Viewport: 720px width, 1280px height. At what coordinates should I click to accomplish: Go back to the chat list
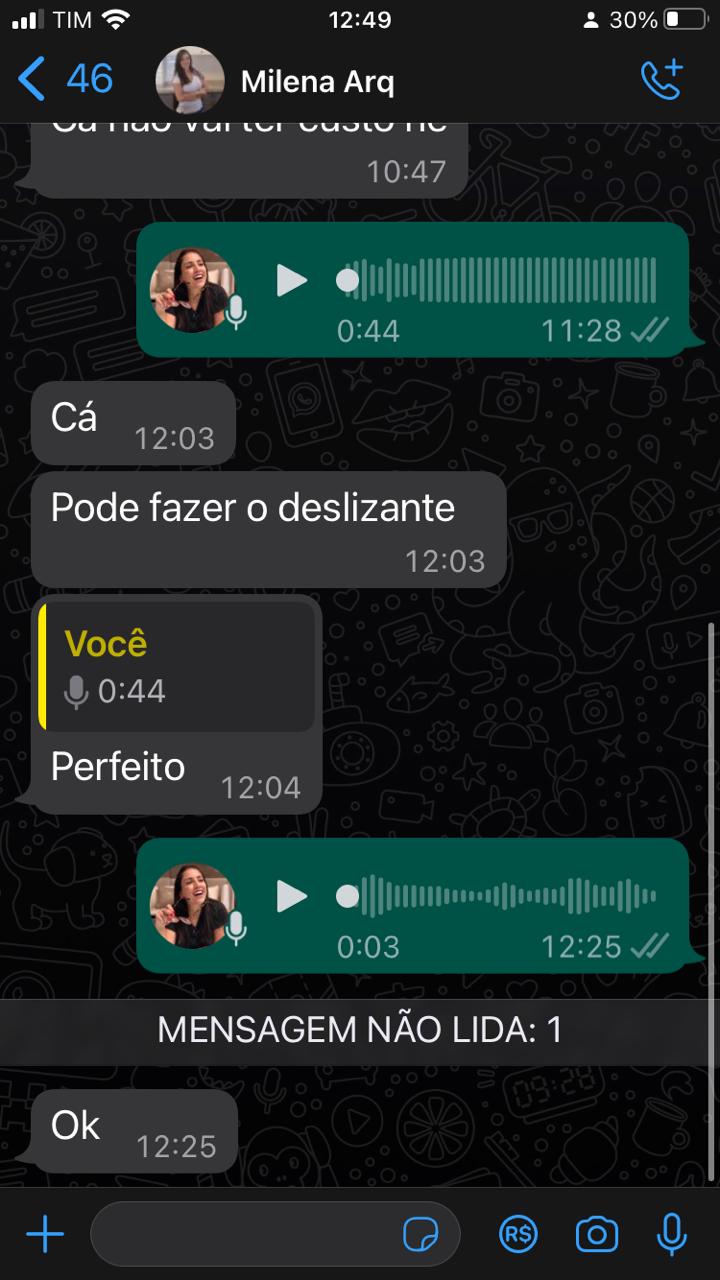(65, 80)
